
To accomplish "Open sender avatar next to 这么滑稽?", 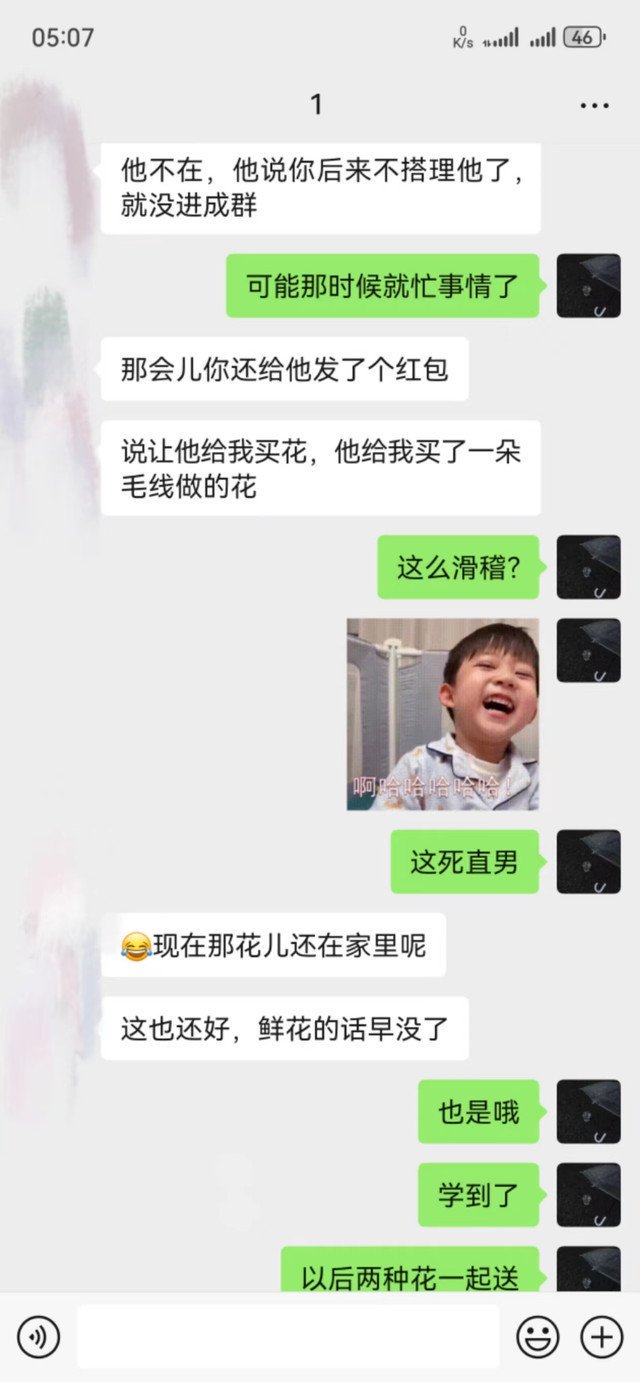I will point(588,567).
